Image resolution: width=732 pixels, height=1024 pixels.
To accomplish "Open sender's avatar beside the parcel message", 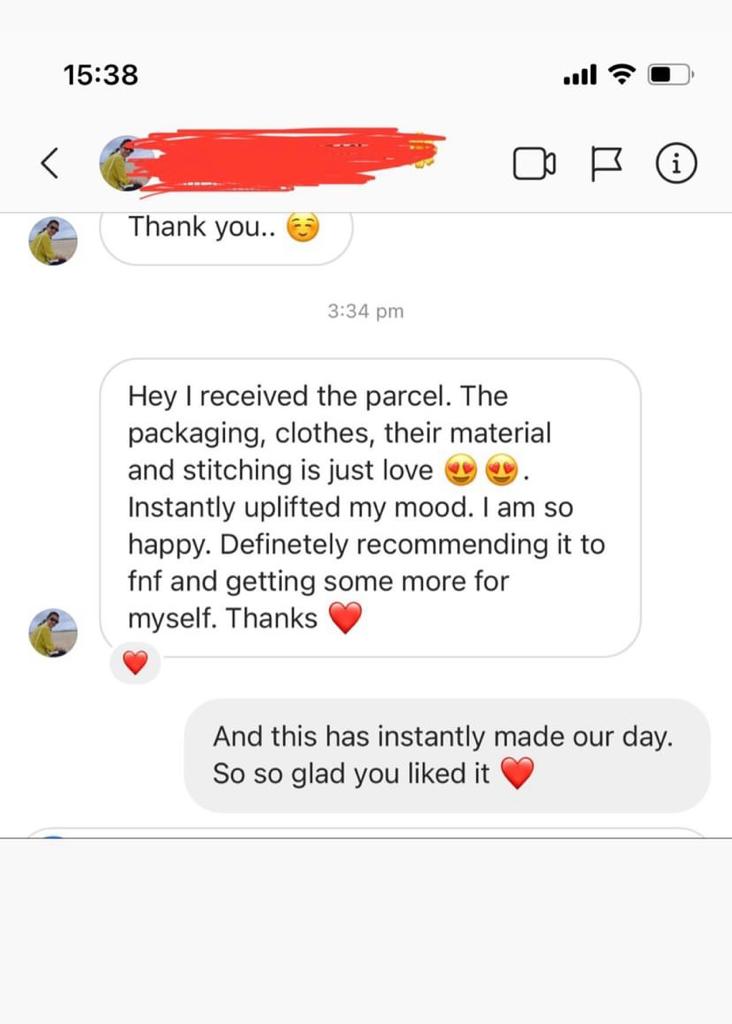I will tap(53, 632).
